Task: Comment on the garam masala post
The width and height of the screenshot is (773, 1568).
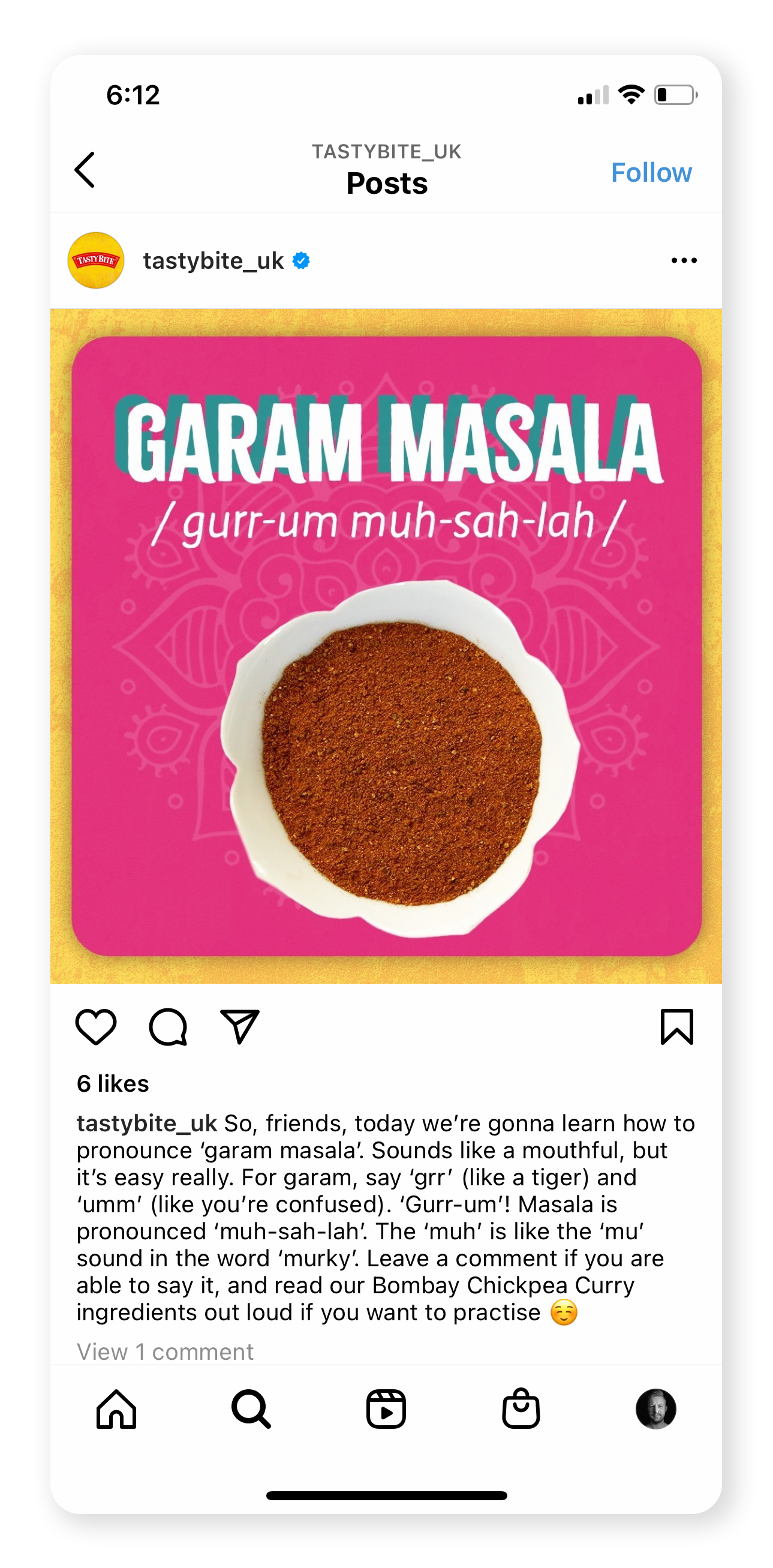Action: (167, 1026)
